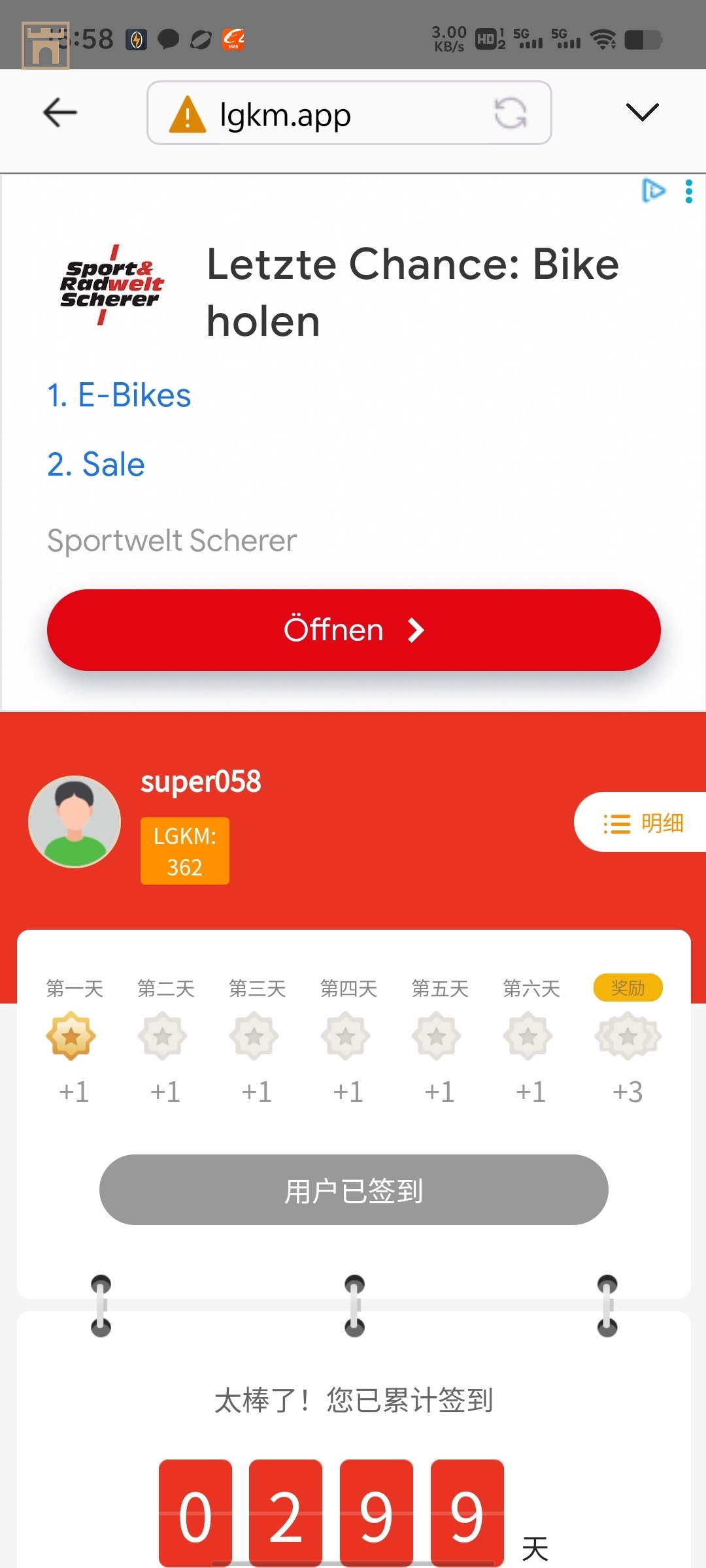The image size is (706, 1568).
Task: Open the ad options three-dot menu
Action: [688, 191]
